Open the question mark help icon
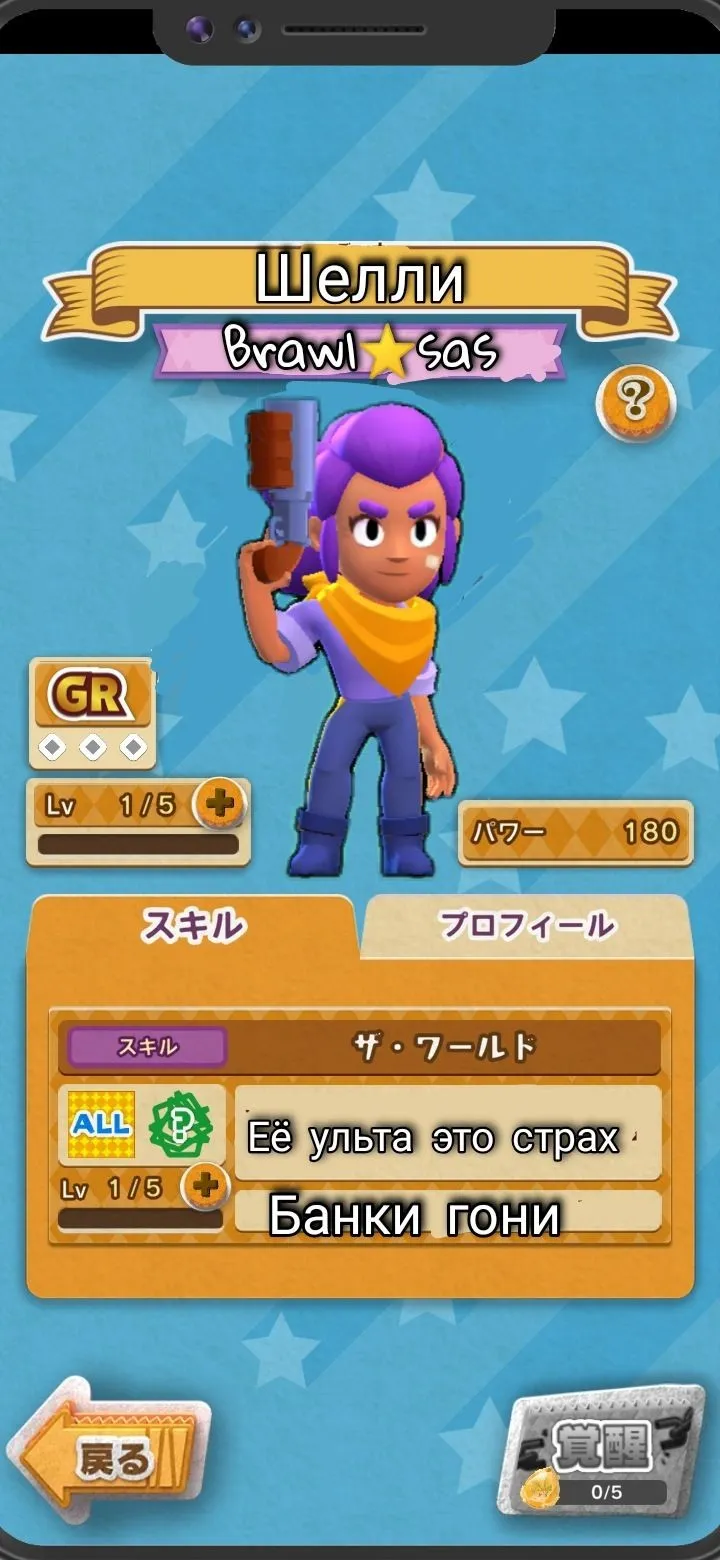The width and height of the screenshot is (720, 1560). coord(635,402)
